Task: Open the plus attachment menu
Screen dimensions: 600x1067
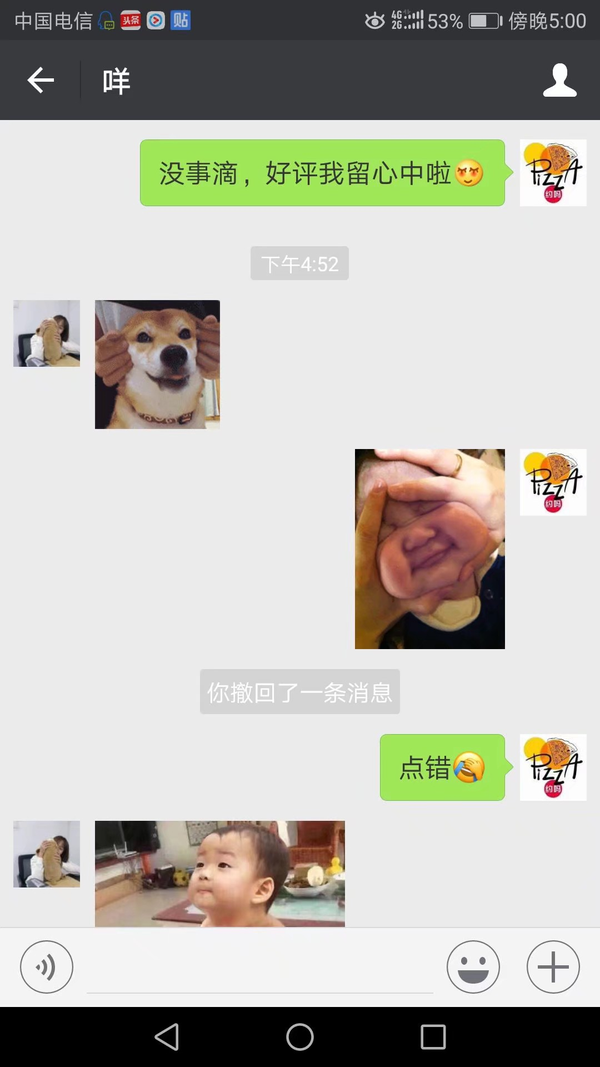Action: (553, 967)
